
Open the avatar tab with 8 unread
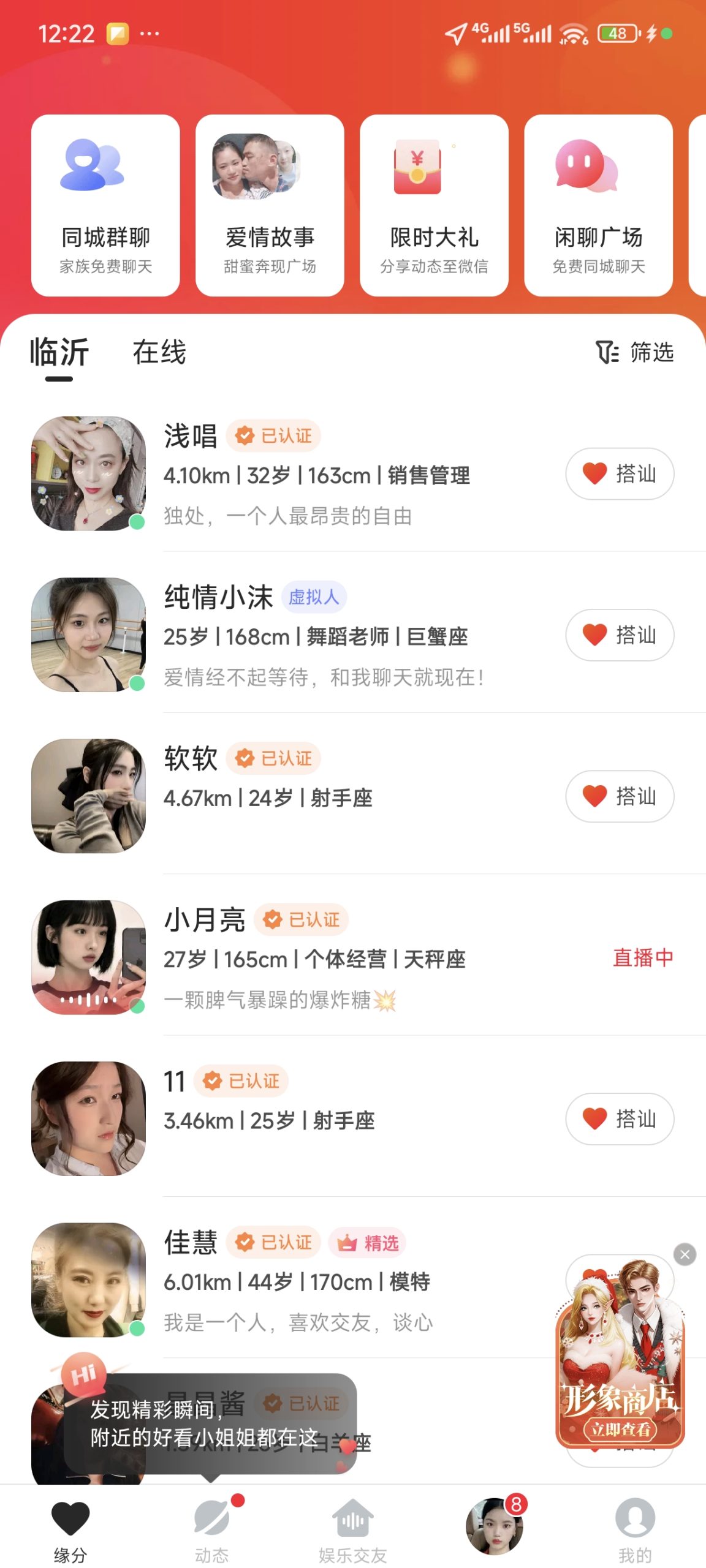(494, 1526)
